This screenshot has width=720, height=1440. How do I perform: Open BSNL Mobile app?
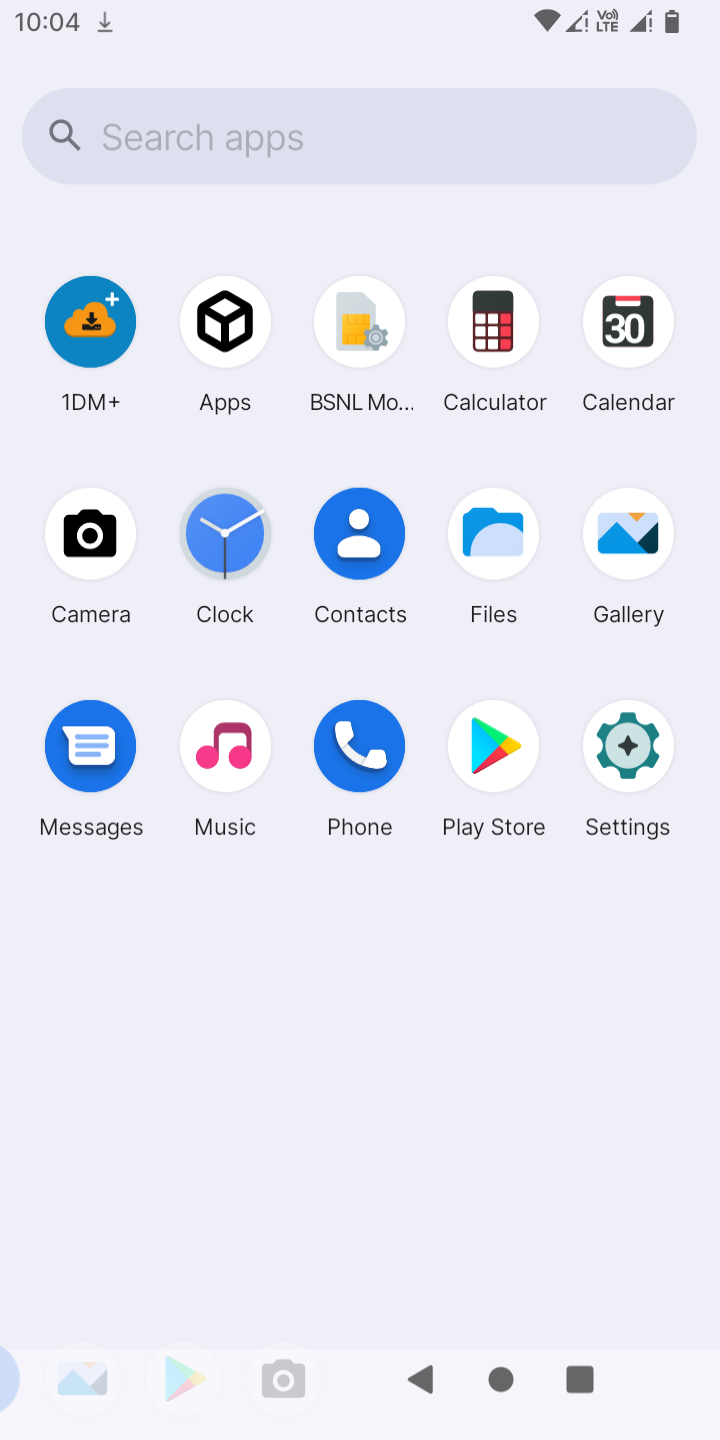359,322
